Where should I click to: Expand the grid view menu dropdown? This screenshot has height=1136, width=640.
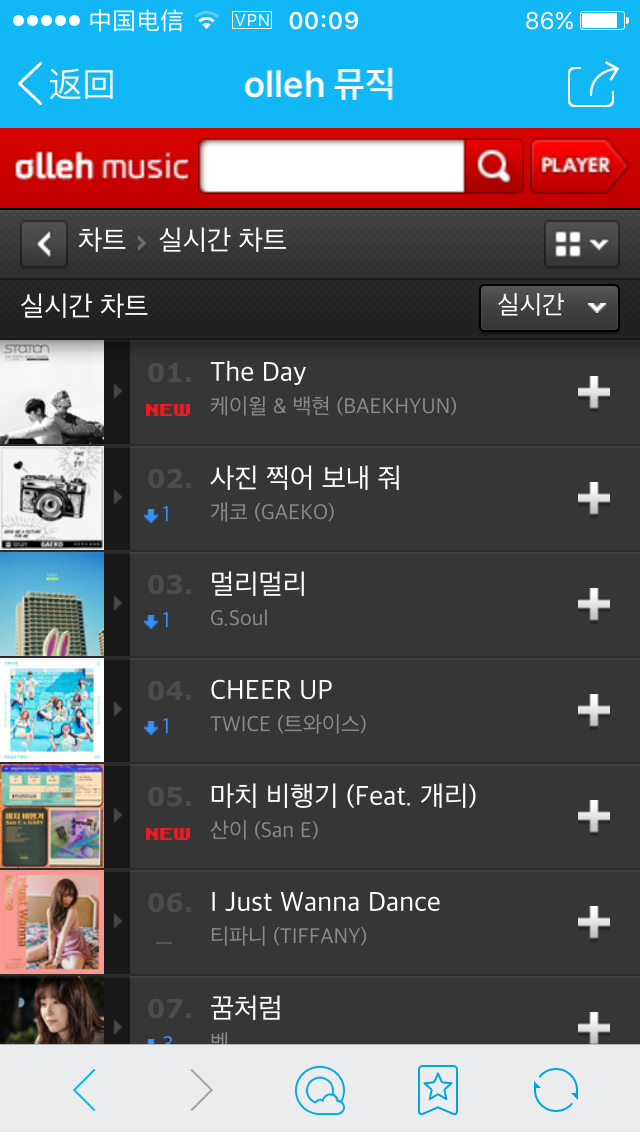581,244
